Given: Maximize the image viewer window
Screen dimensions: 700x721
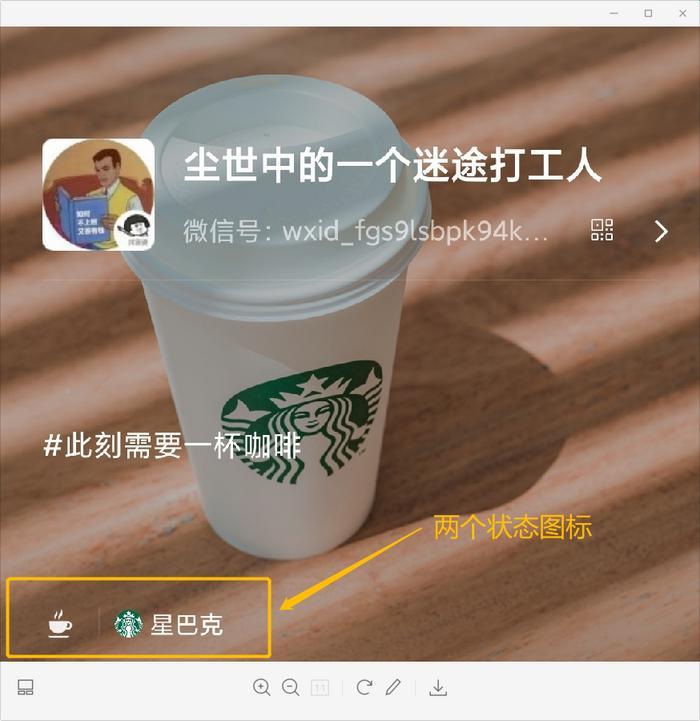Looking at the screenshot, I should pyautogui.click(x=648, y=13).
